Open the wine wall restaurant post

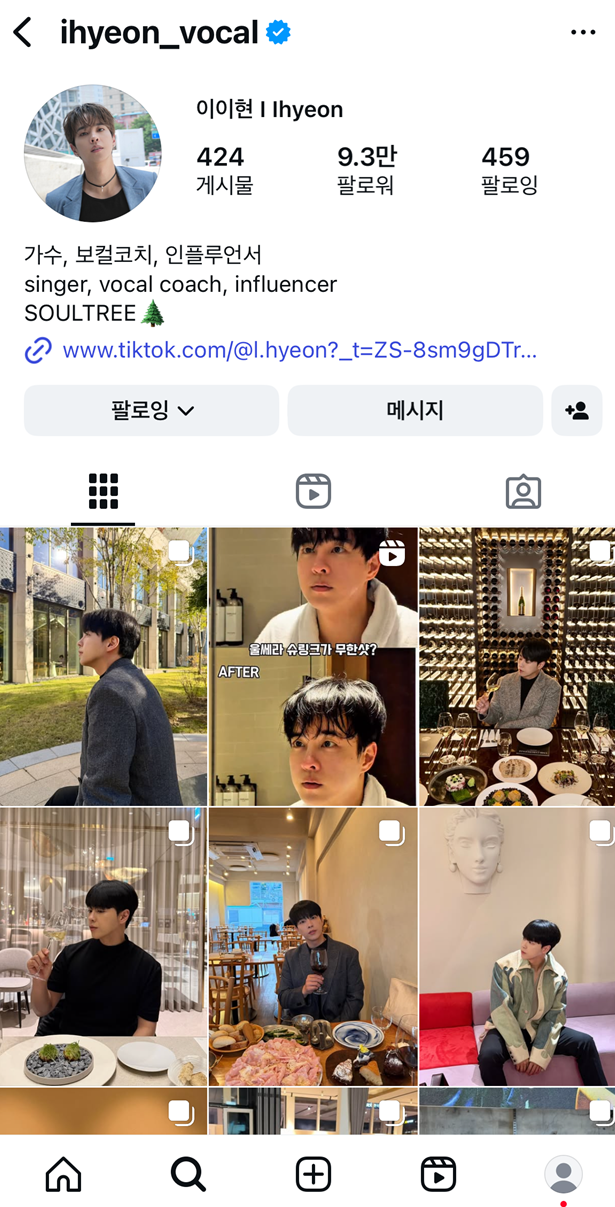tap(516, 666)
